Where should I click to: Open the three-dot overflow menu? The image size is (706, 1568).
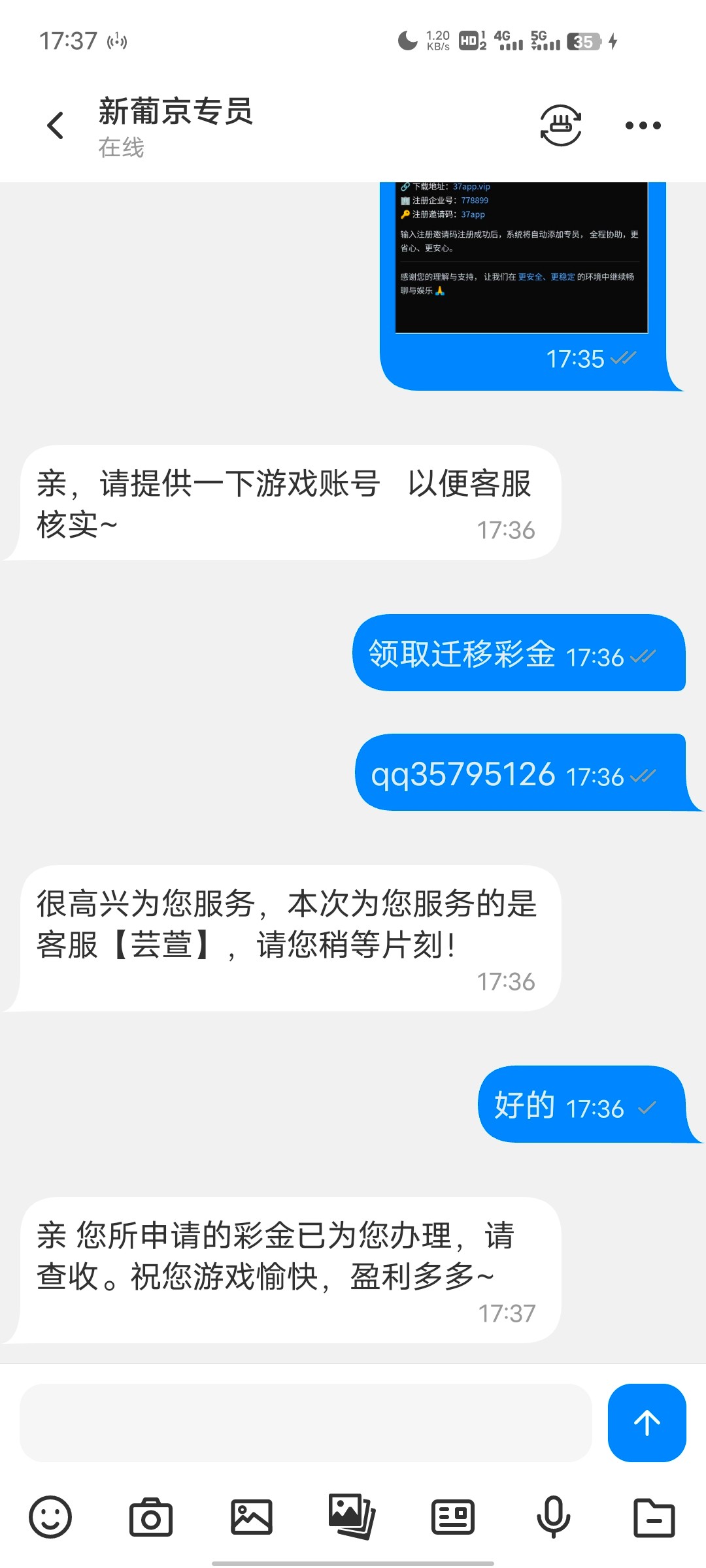(x=643, y=125)
